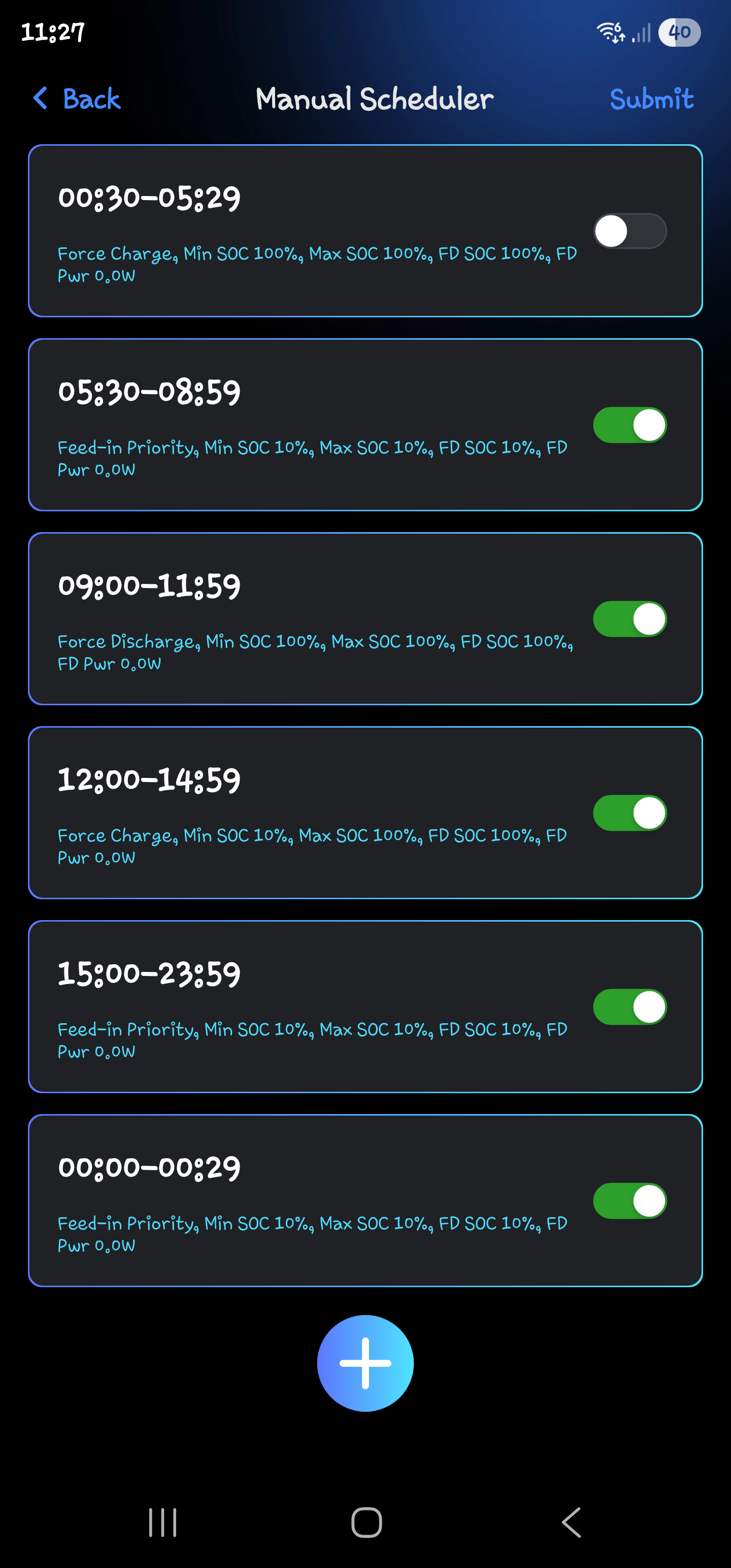Open the 05:30-08:59 Feed-in Priority card

(305, 425)
